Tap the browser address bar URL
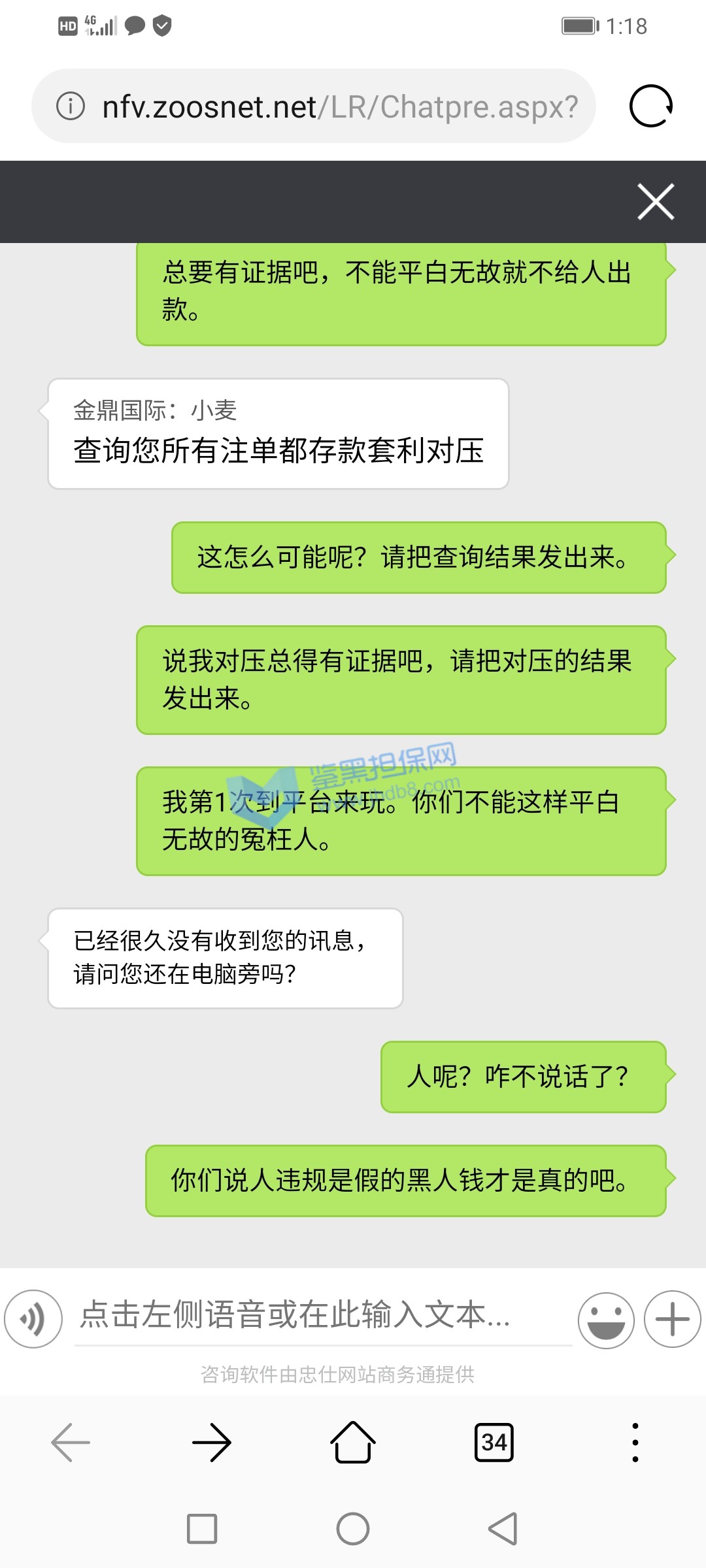706x1568 pixels. pyautogui.click(x=340, y=106)
